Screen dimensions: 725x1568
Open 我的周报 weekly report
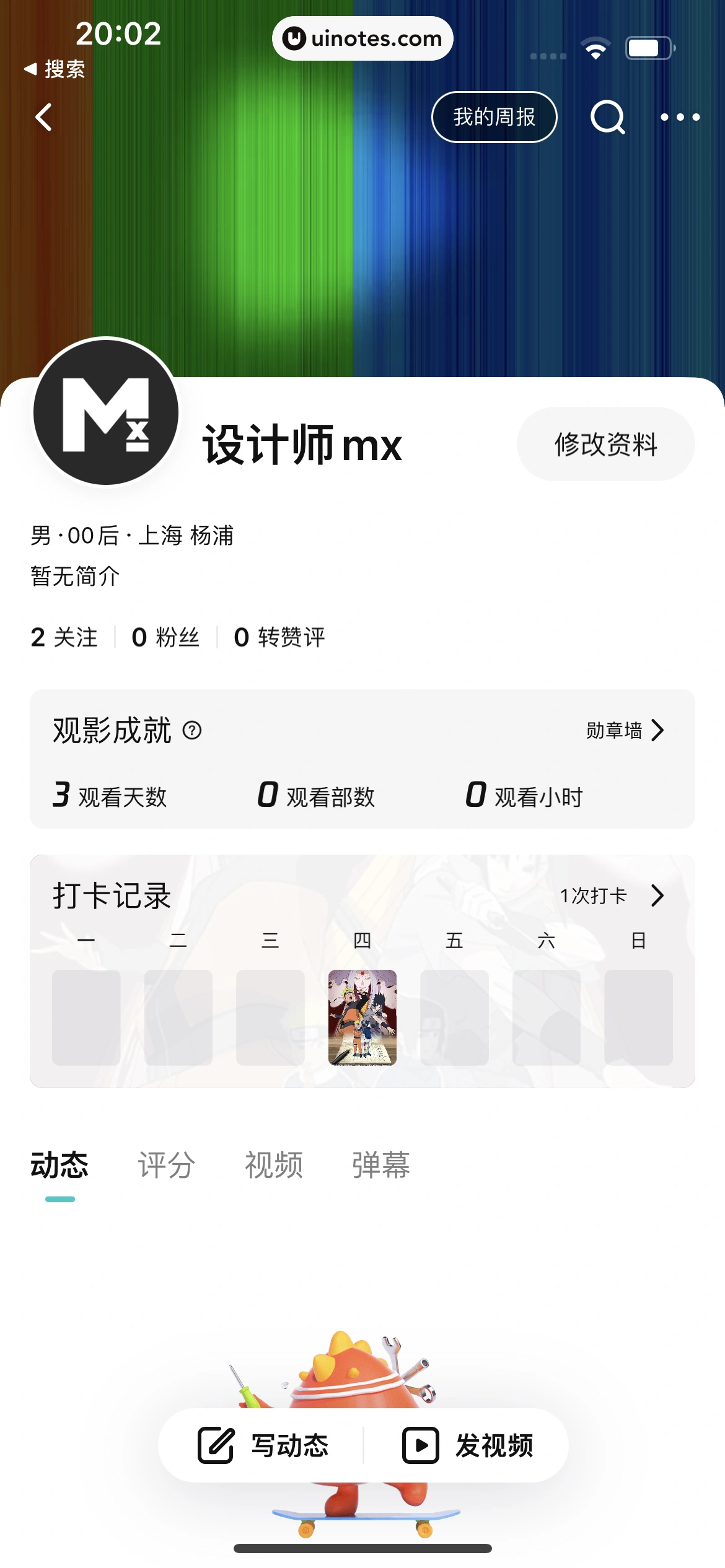pos(494,116)
